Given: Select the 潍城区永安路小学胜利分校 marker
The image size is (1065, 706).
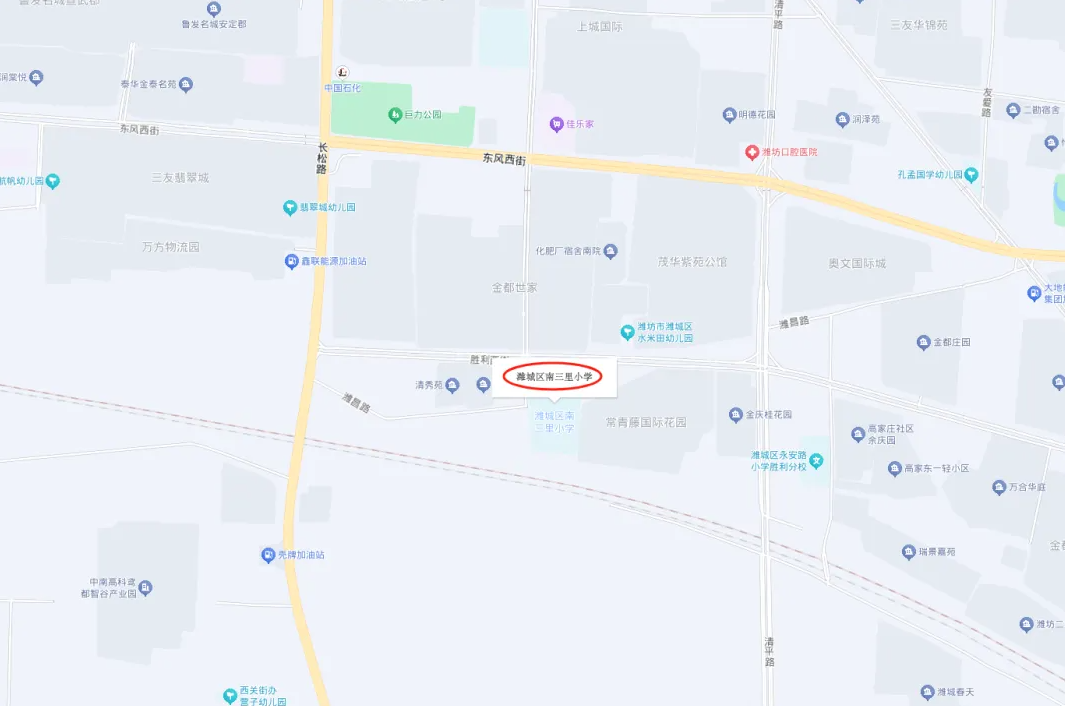Looking at the screenshot, I should (817, 461).
